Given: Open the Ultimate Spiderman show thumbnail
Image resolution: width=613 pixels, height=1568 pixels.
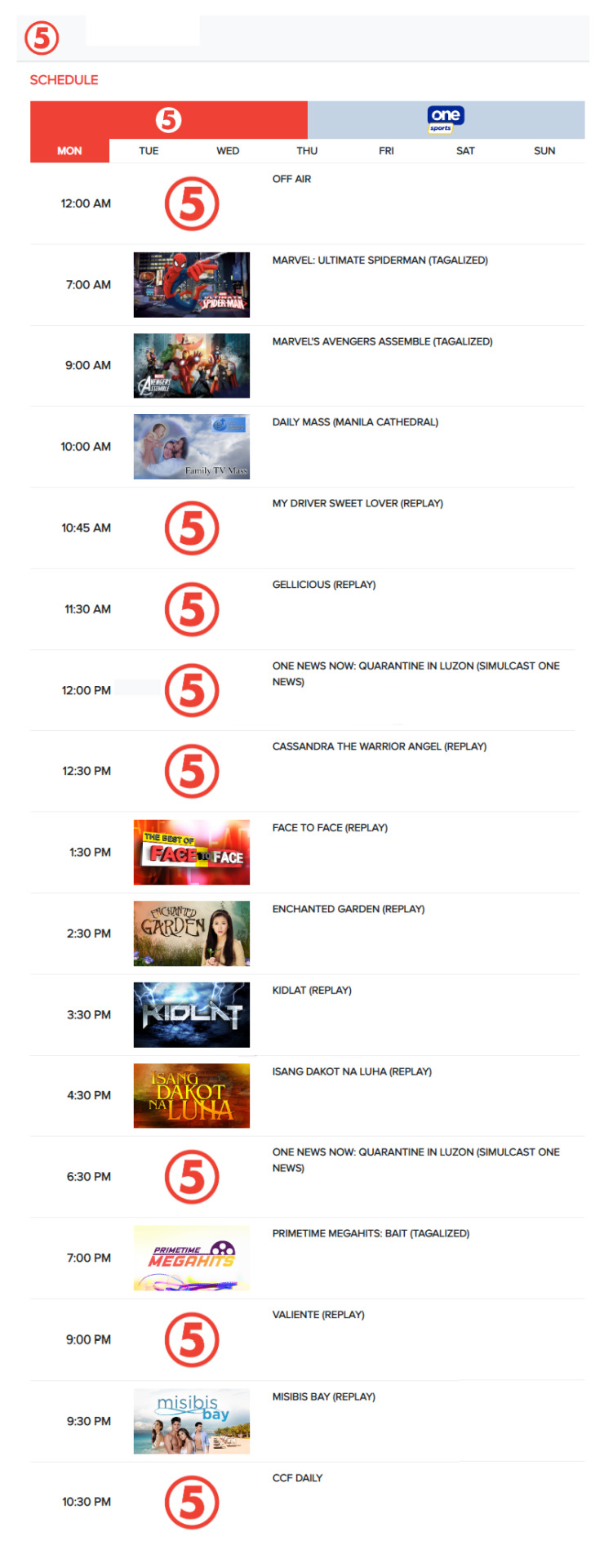Looking at the screenshot, I should pos(192,284).
